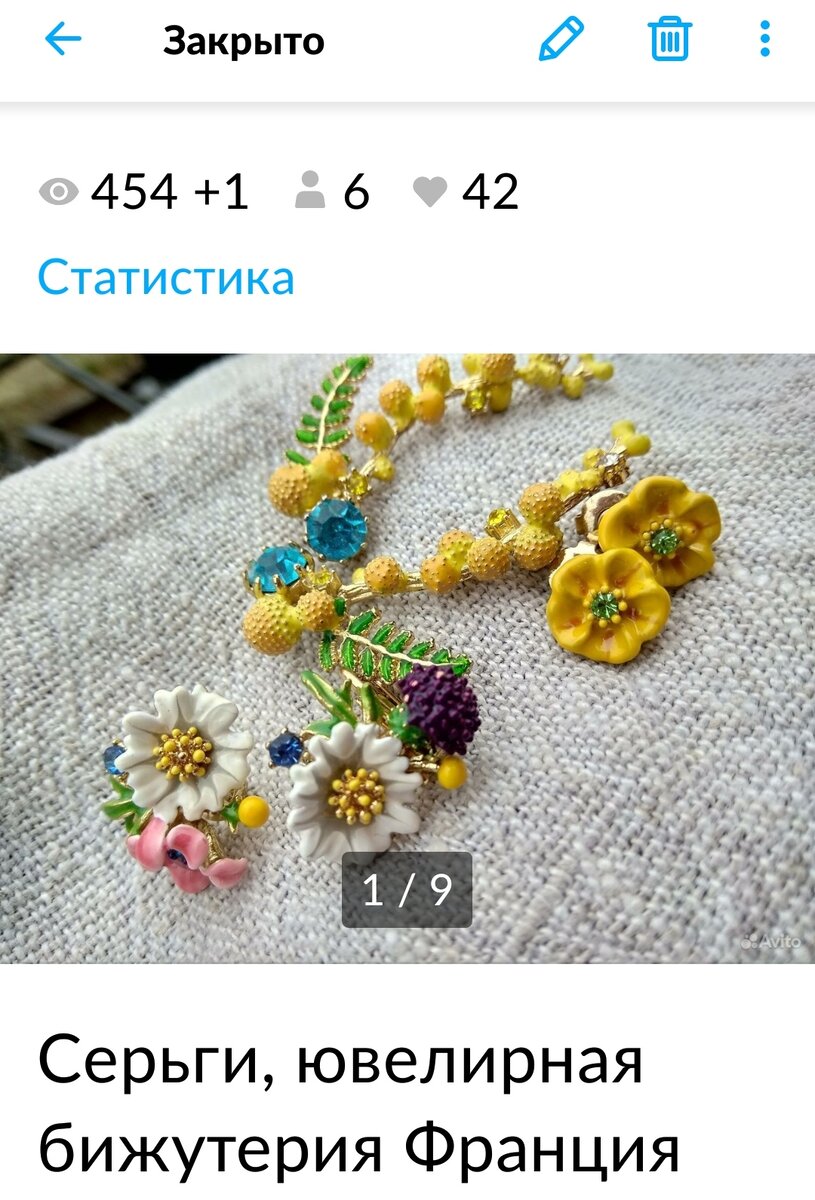Delete this listing with trash icon
The height and width of the screenshot is (1200, 815).
click(x=670, y=40)
